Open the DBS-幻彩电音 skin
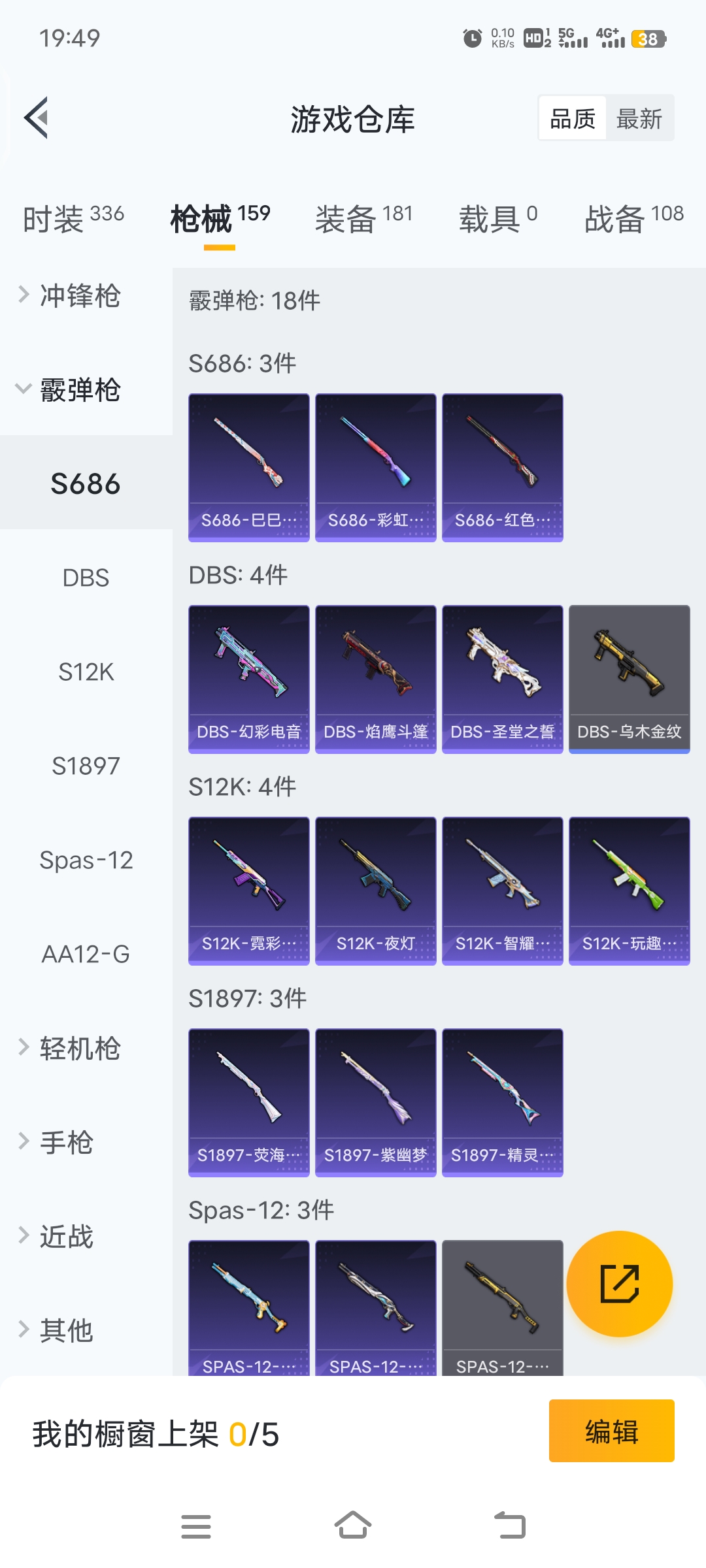706x1568 pixels. [248, 679]
